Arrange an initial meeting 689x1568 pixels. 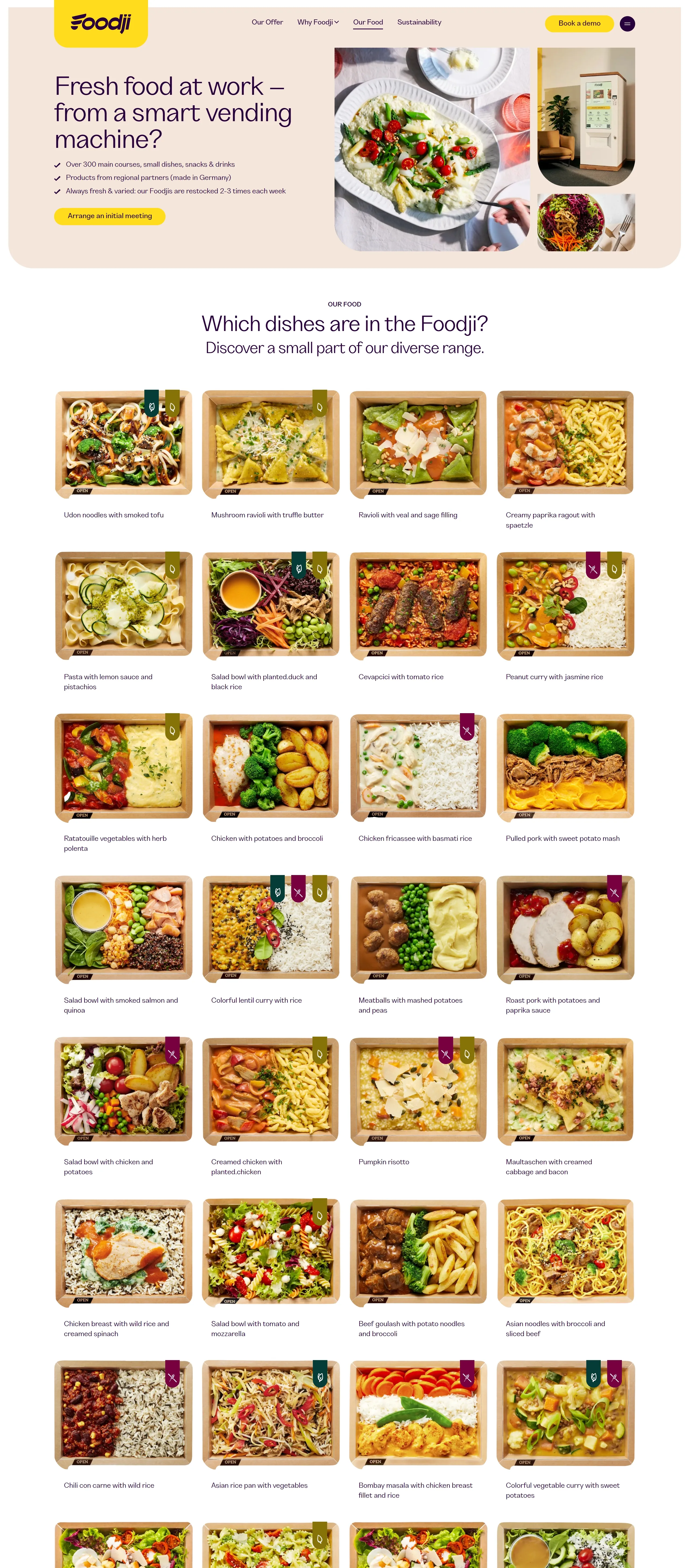[x=110, y=216]
